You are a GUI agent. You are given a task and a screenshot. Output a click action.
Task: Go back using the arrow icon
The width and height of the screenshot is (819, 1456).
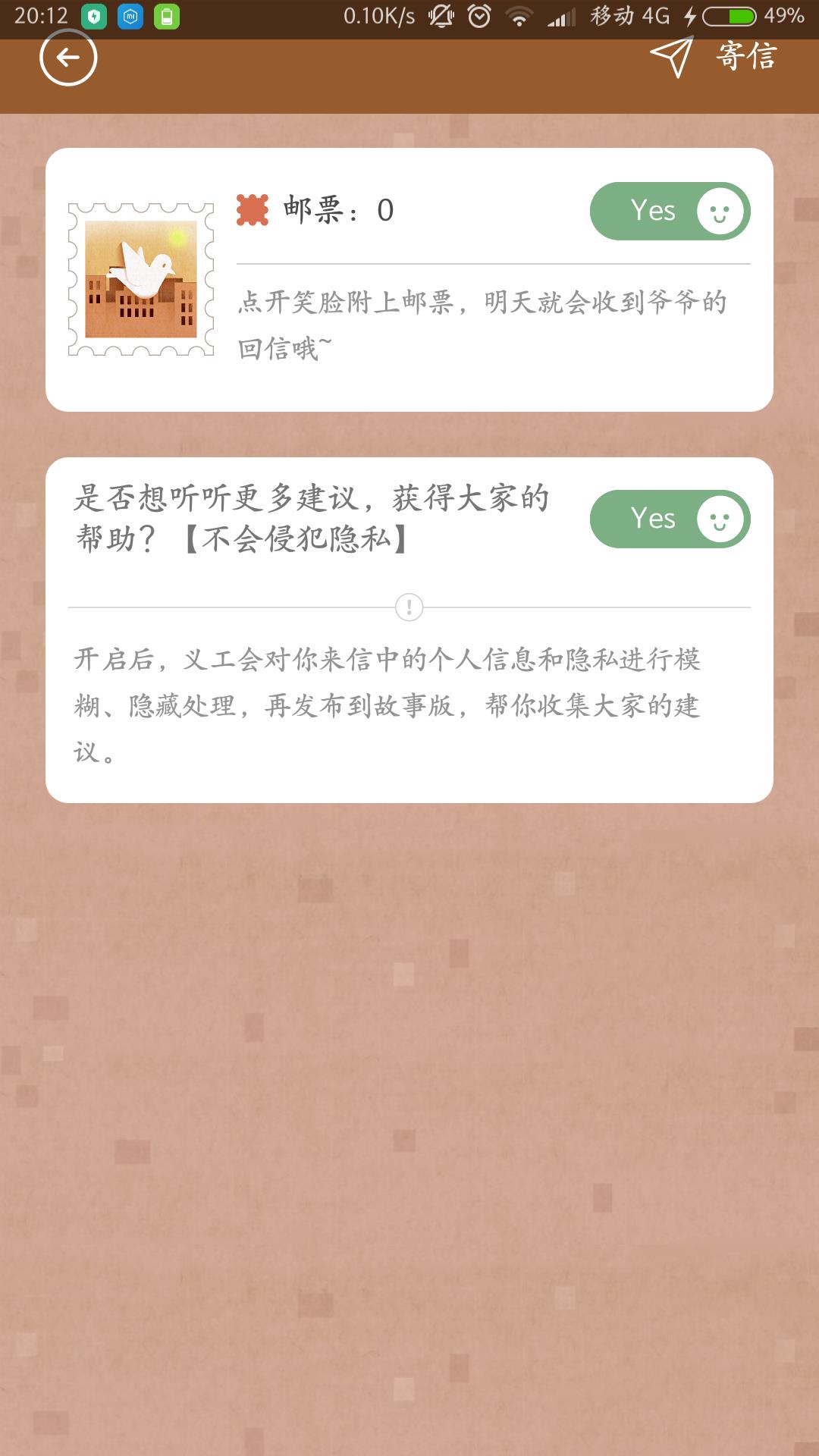tap(68, 58)
